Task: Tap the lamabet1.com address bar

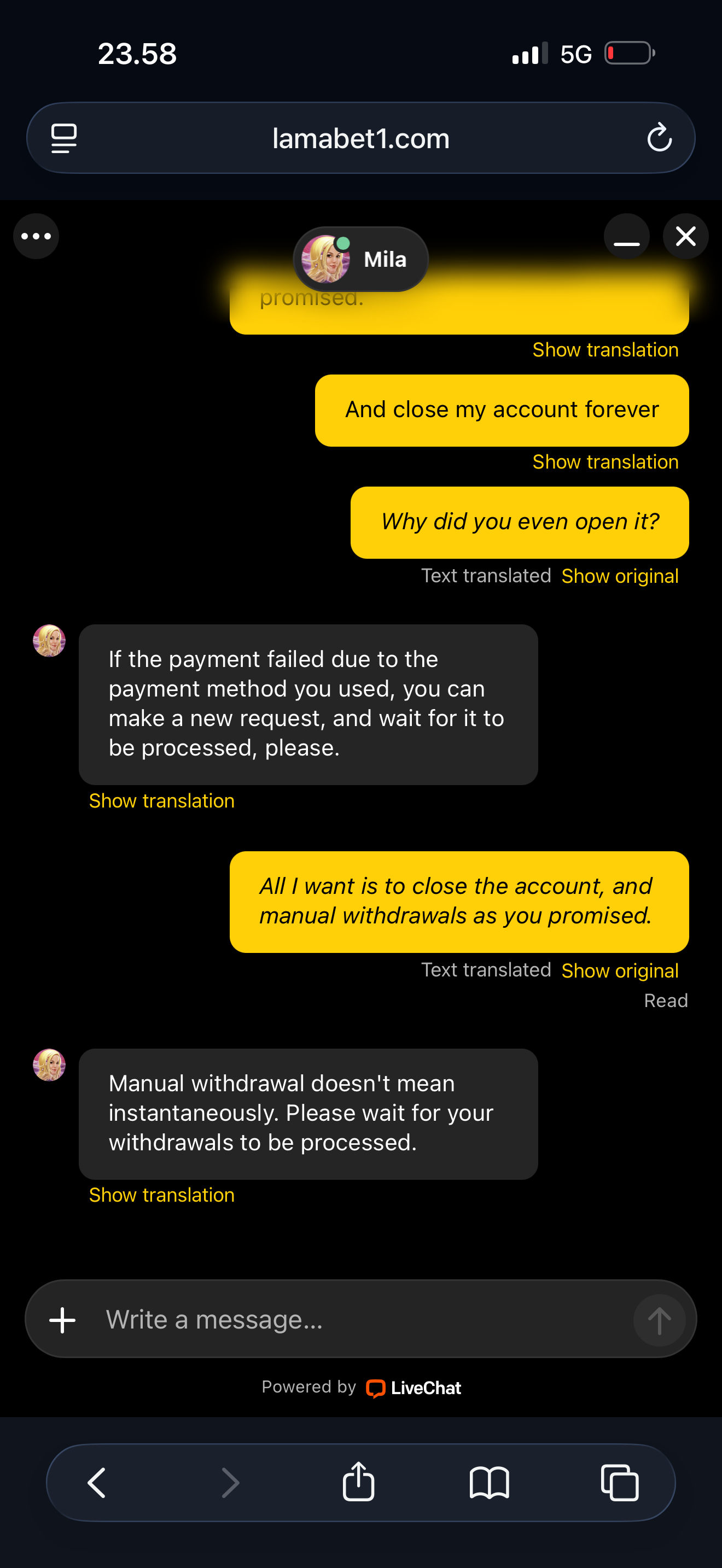Action: click(x=361, y=138)
